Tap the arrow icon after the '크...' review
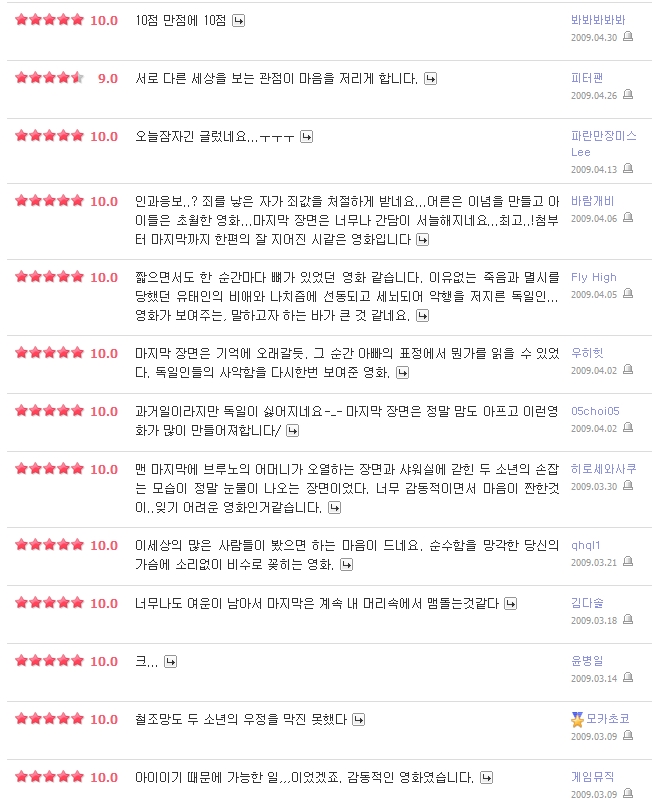 (170, 661)
